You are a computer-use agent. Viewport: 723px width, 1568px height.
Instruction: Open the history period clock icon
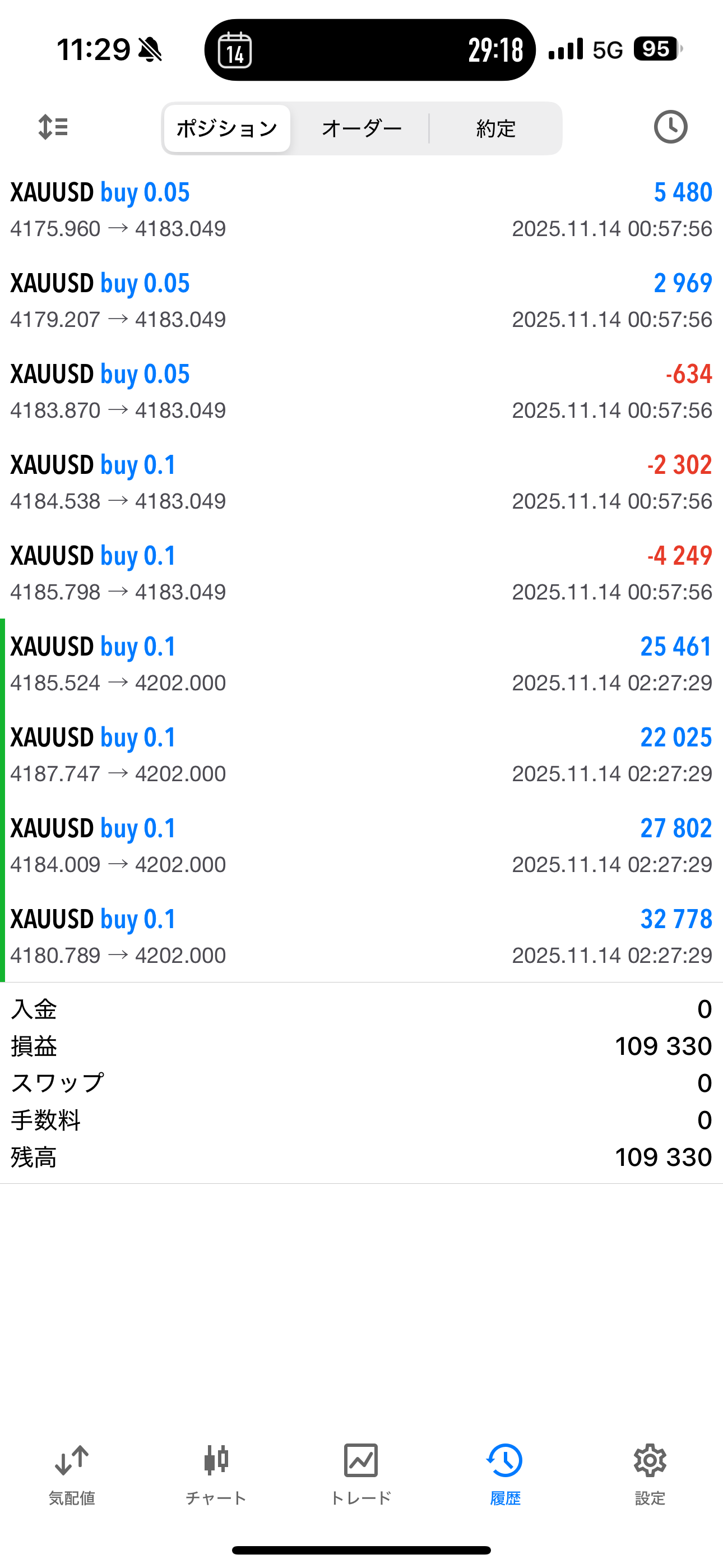[x=670, y=127]
